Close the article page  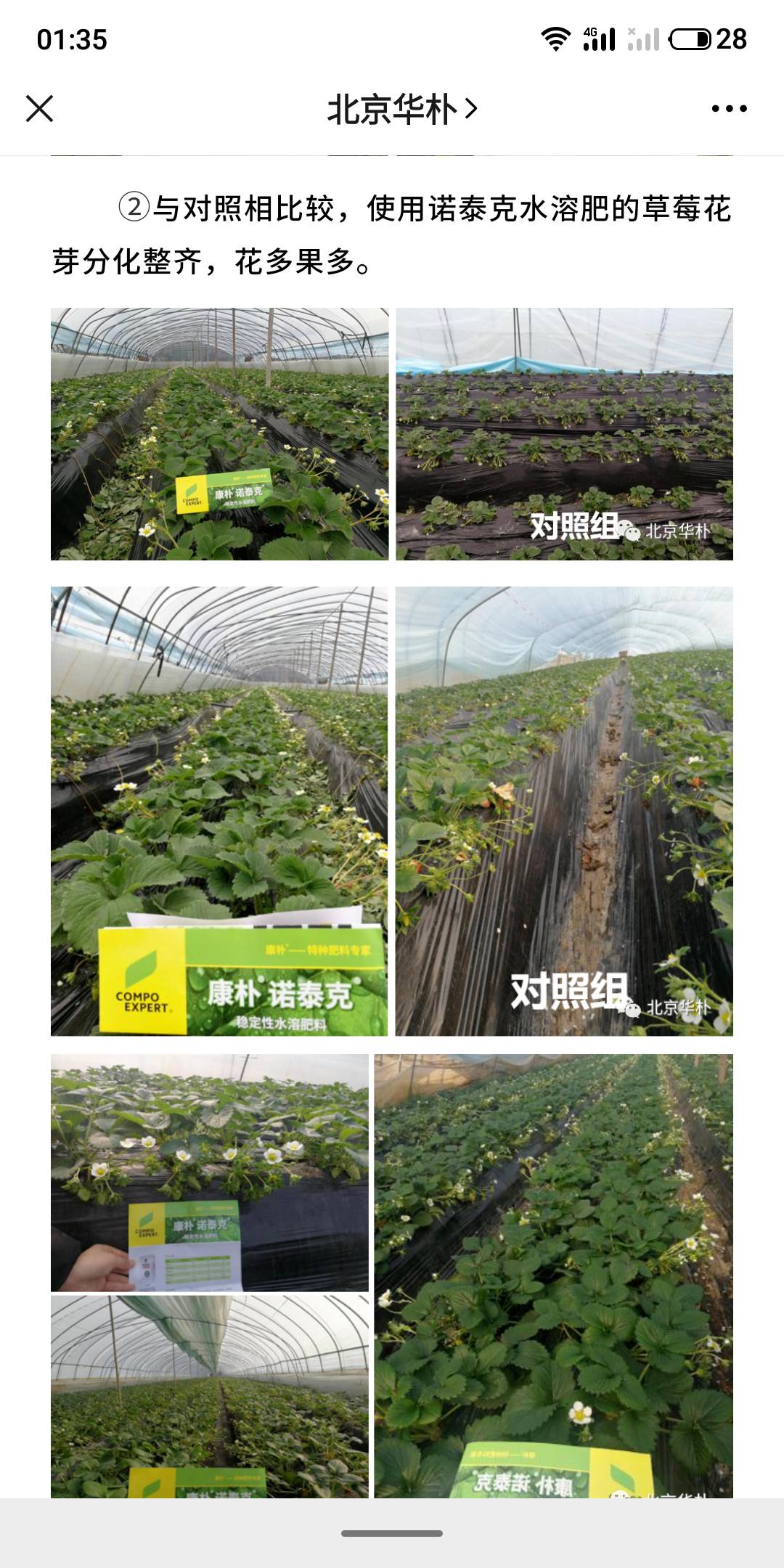(x=40, y=109)
